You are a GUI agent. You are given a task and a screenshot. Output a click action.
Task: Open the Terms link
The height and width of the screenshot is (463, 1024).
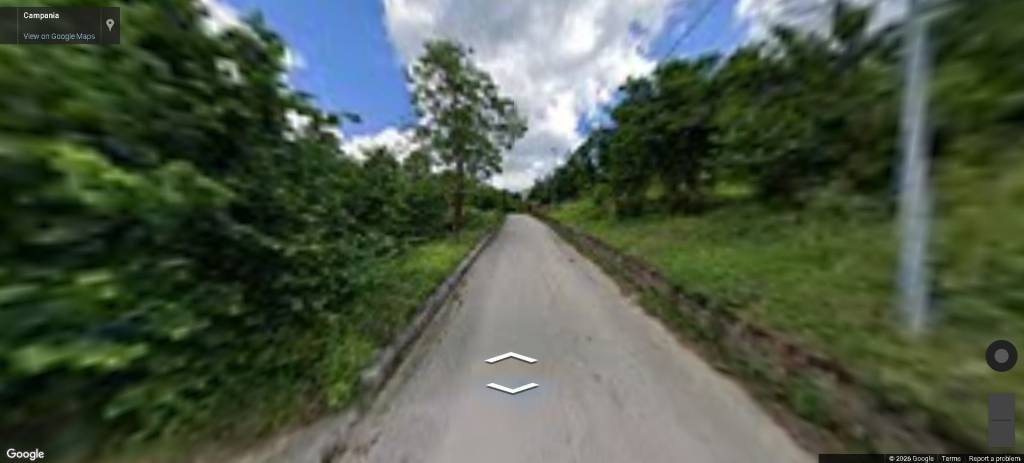click(x=951, y=458)
